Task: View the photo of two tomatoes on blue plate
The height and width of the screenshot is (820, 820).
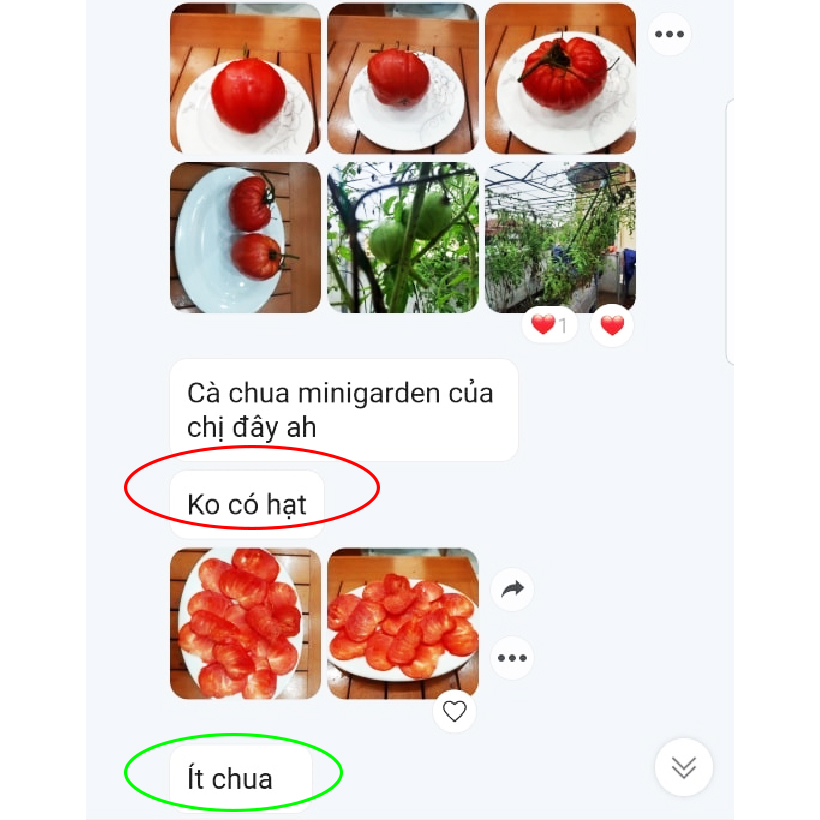Action: (245, 237)
